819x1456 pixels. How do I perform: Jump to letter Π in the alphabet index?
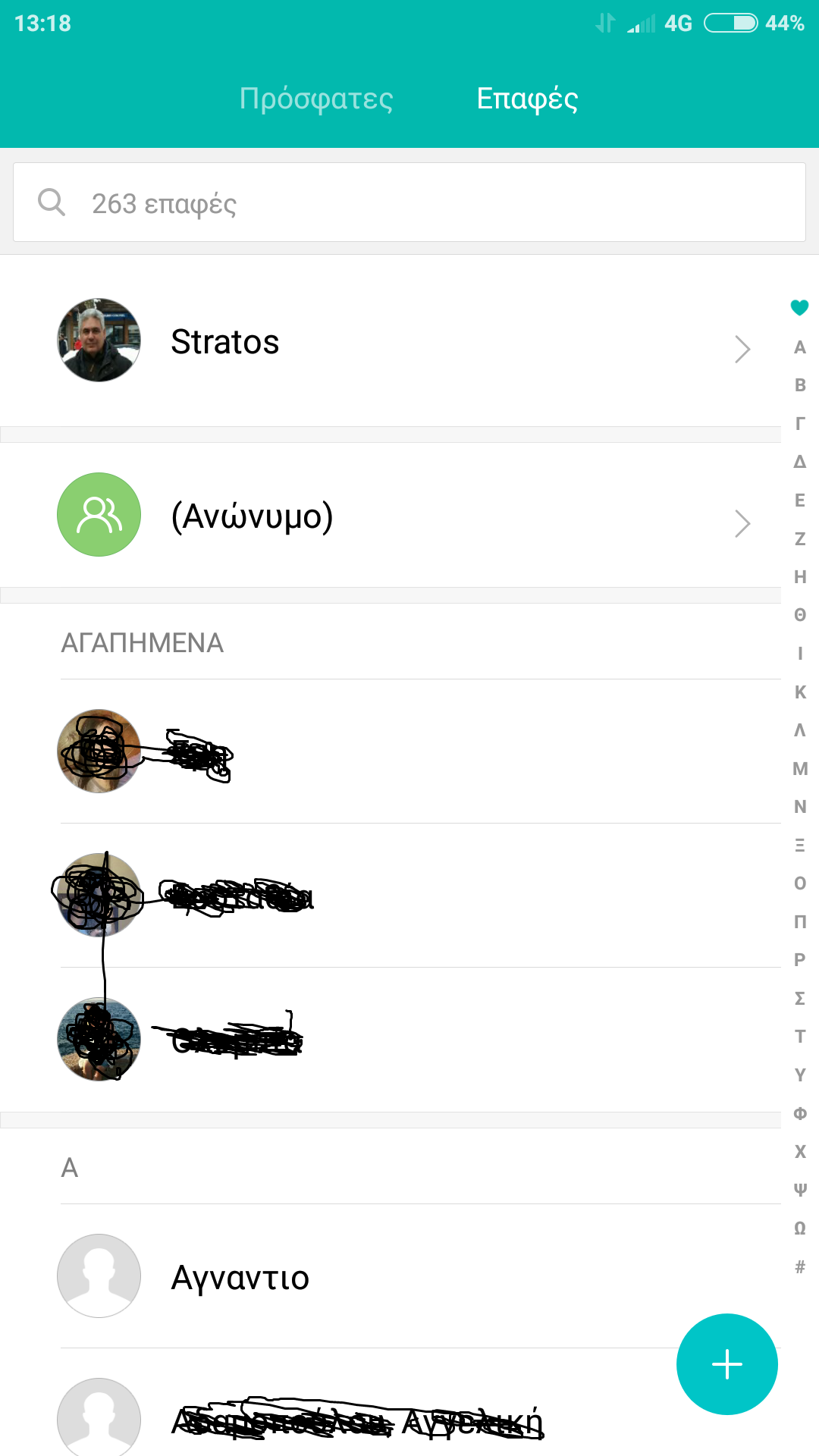point(800,921)
